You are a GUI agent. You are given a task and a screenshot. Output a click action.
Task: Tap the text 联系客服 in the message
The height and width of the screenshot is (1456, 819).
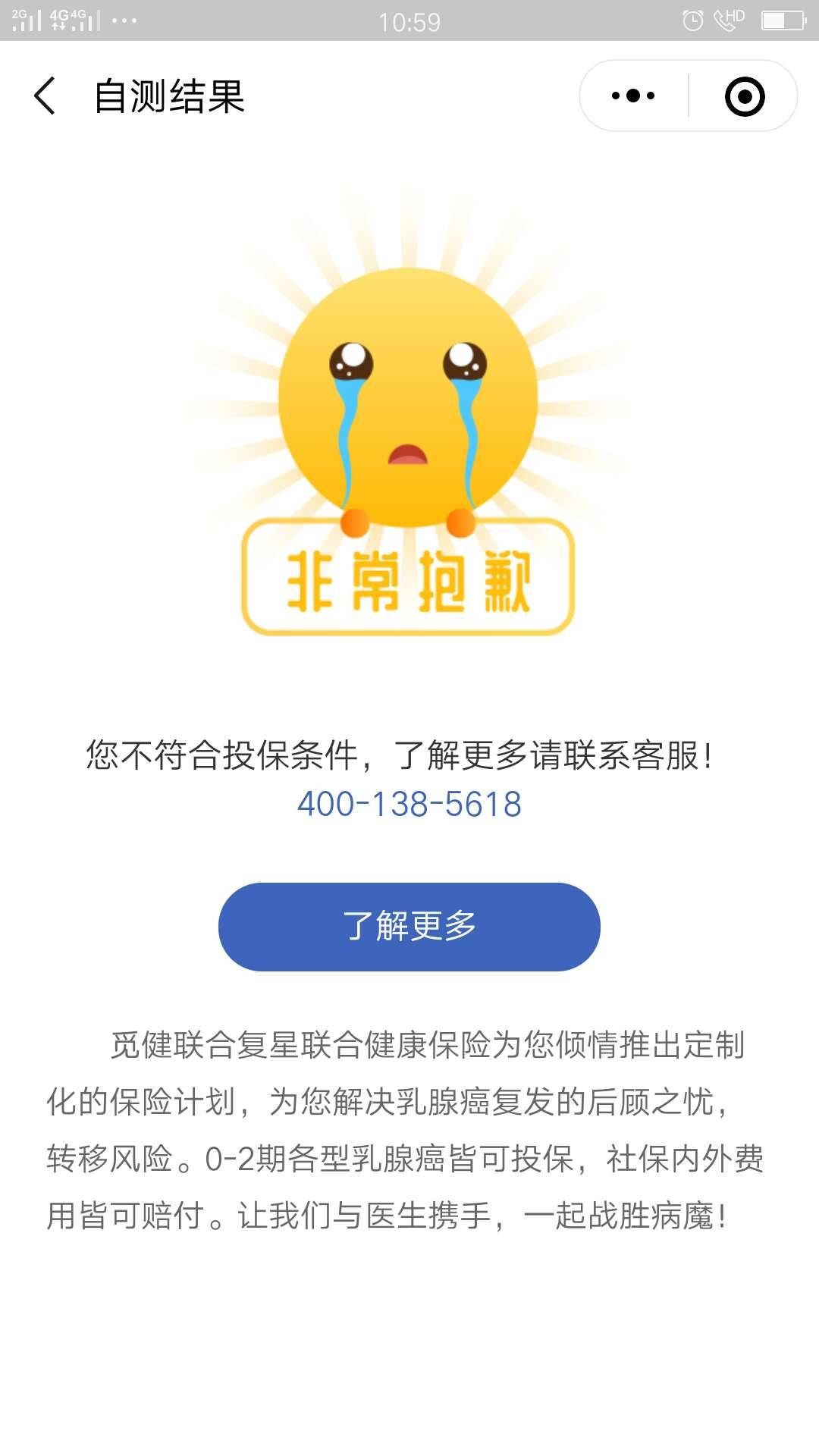pyautogui.click(x=641, y=755)
